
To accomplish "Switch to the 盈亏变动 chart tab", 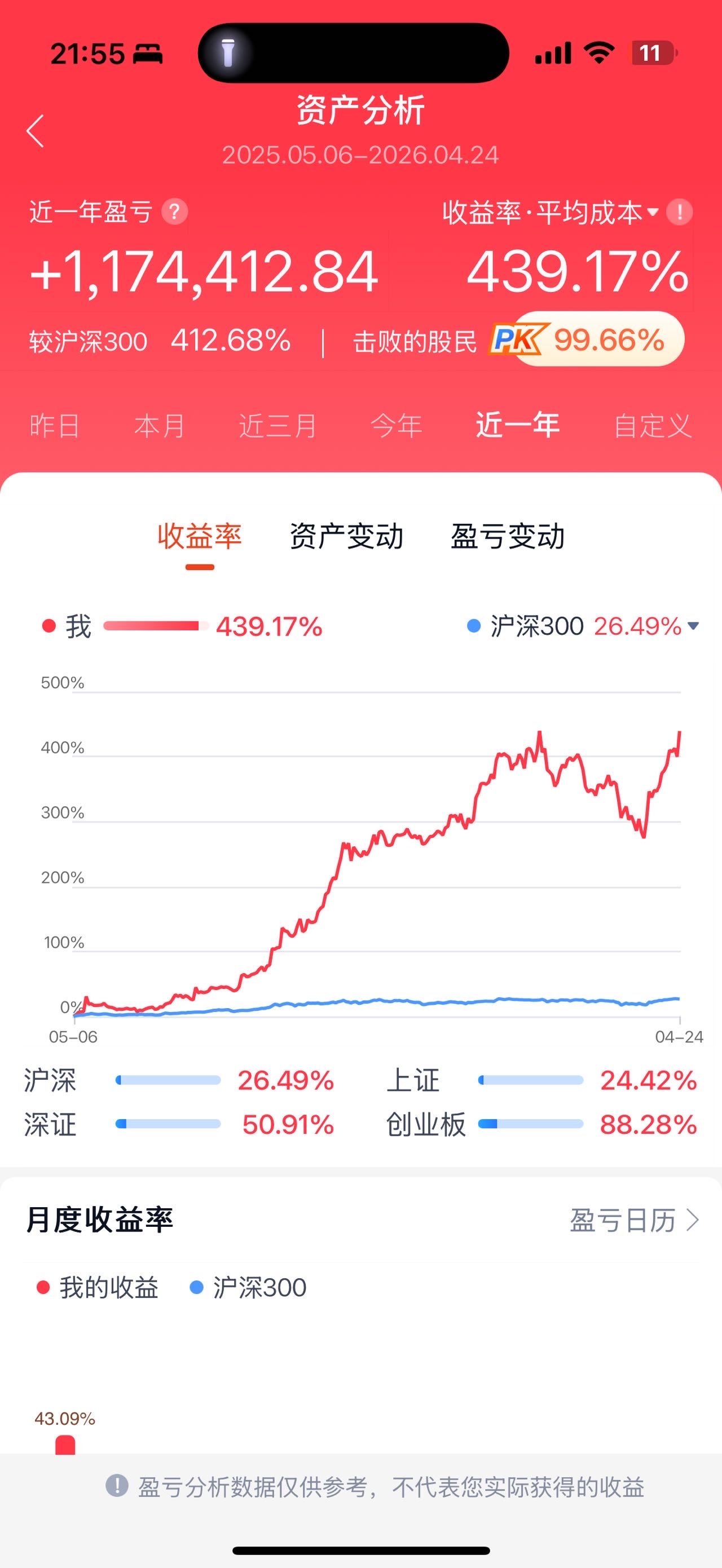I will 508,537.
